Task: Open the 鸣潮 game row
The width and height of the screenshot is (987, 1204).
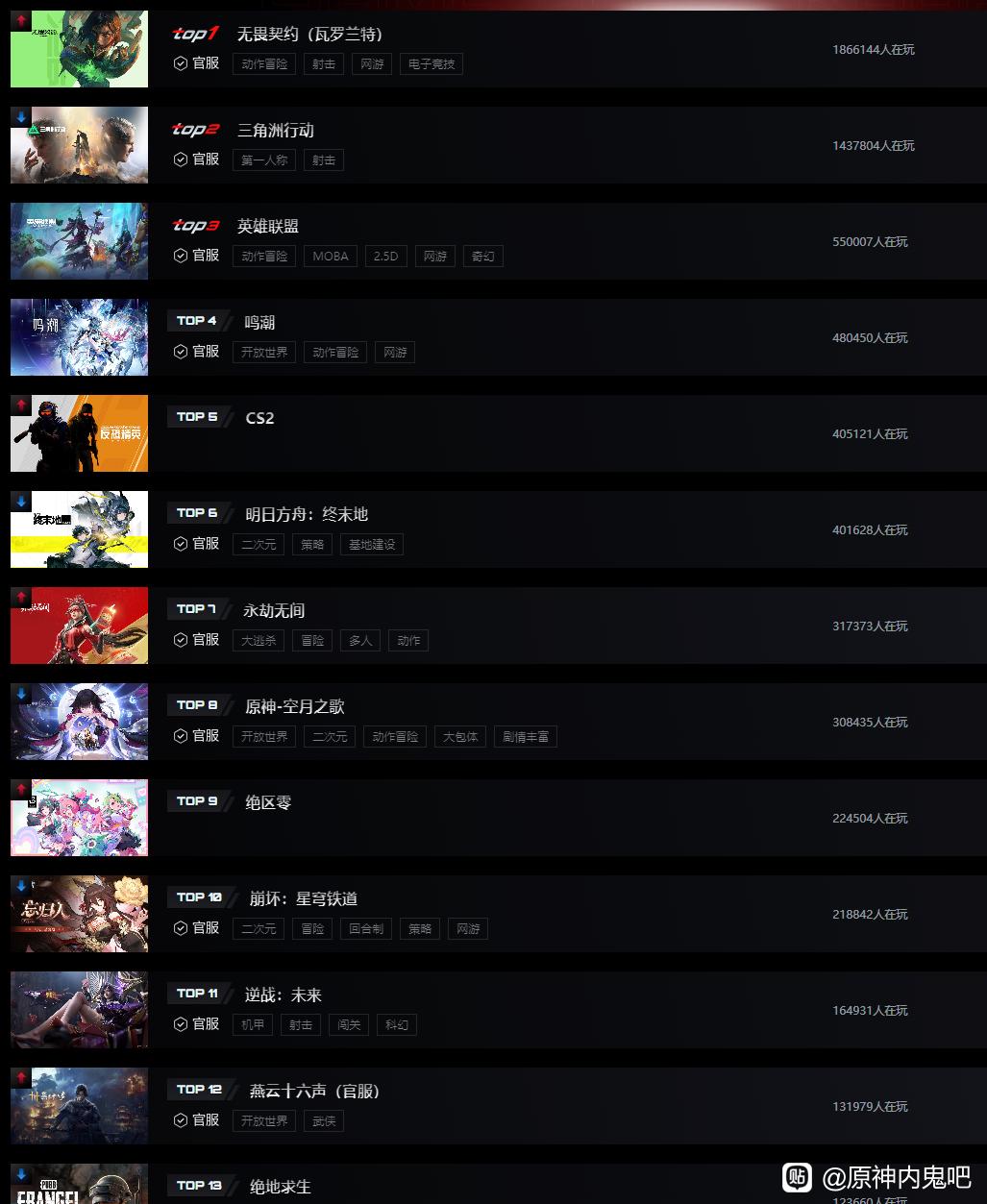Action: (x=259, y=323)
